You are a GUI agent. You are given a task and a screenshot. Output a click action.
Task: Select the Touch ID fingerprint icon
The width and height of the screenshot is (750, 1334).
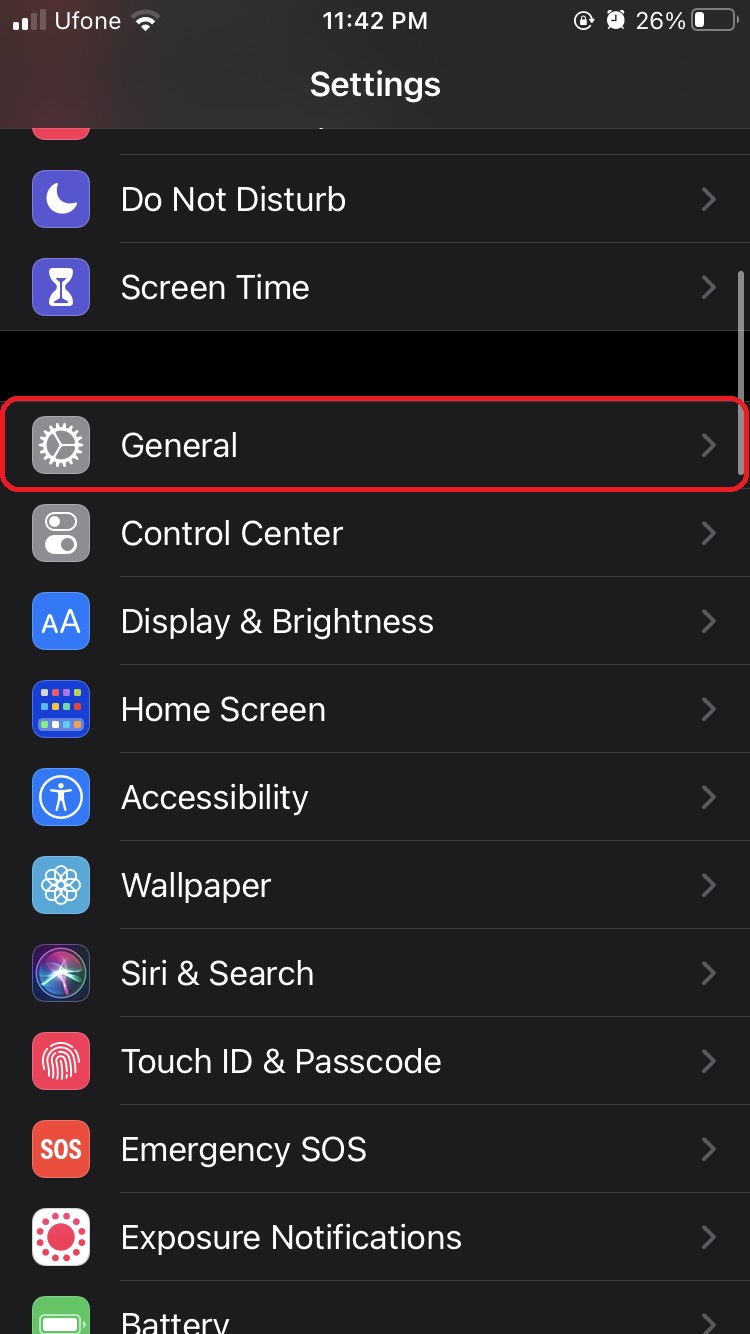pyautogui.click(x=61, y=1061)
